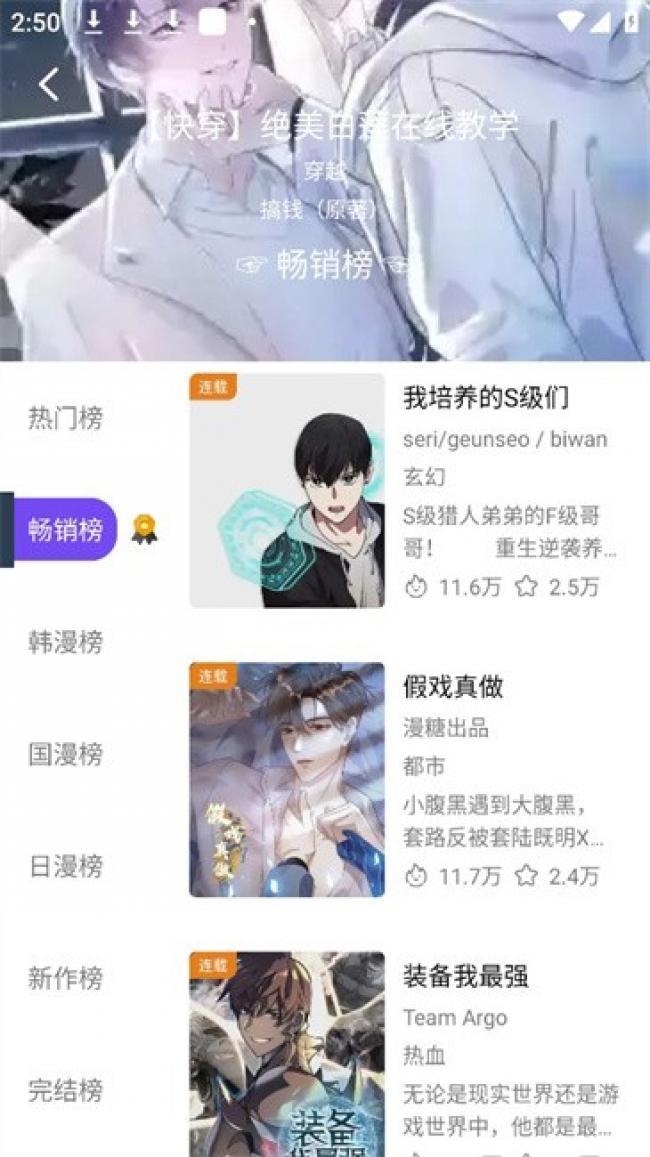This screenshot has height=1157, width=650.
Task: Open the comic 我培养的S级们
Action: [x=486, y=398]
